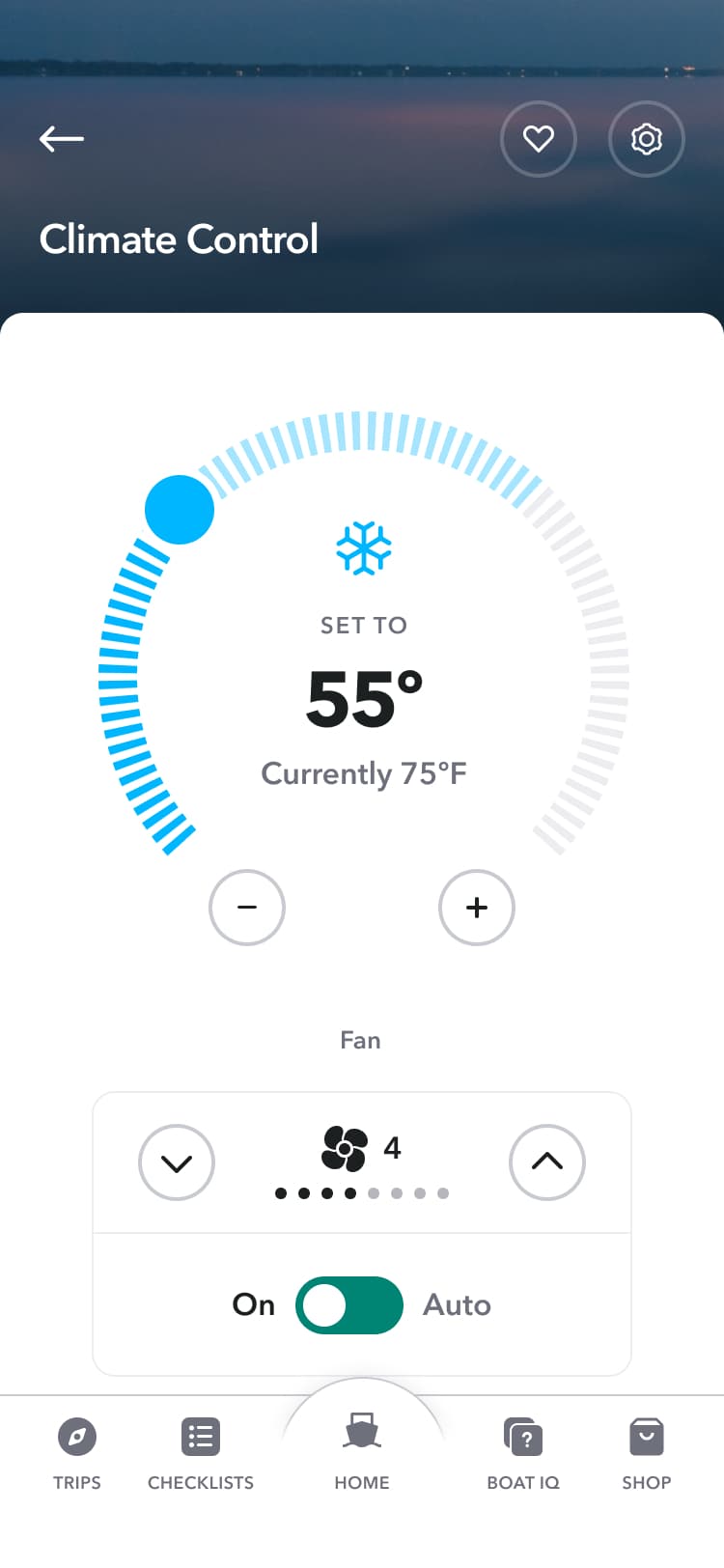Increase fan speed with up chevron

(547, 1162)
